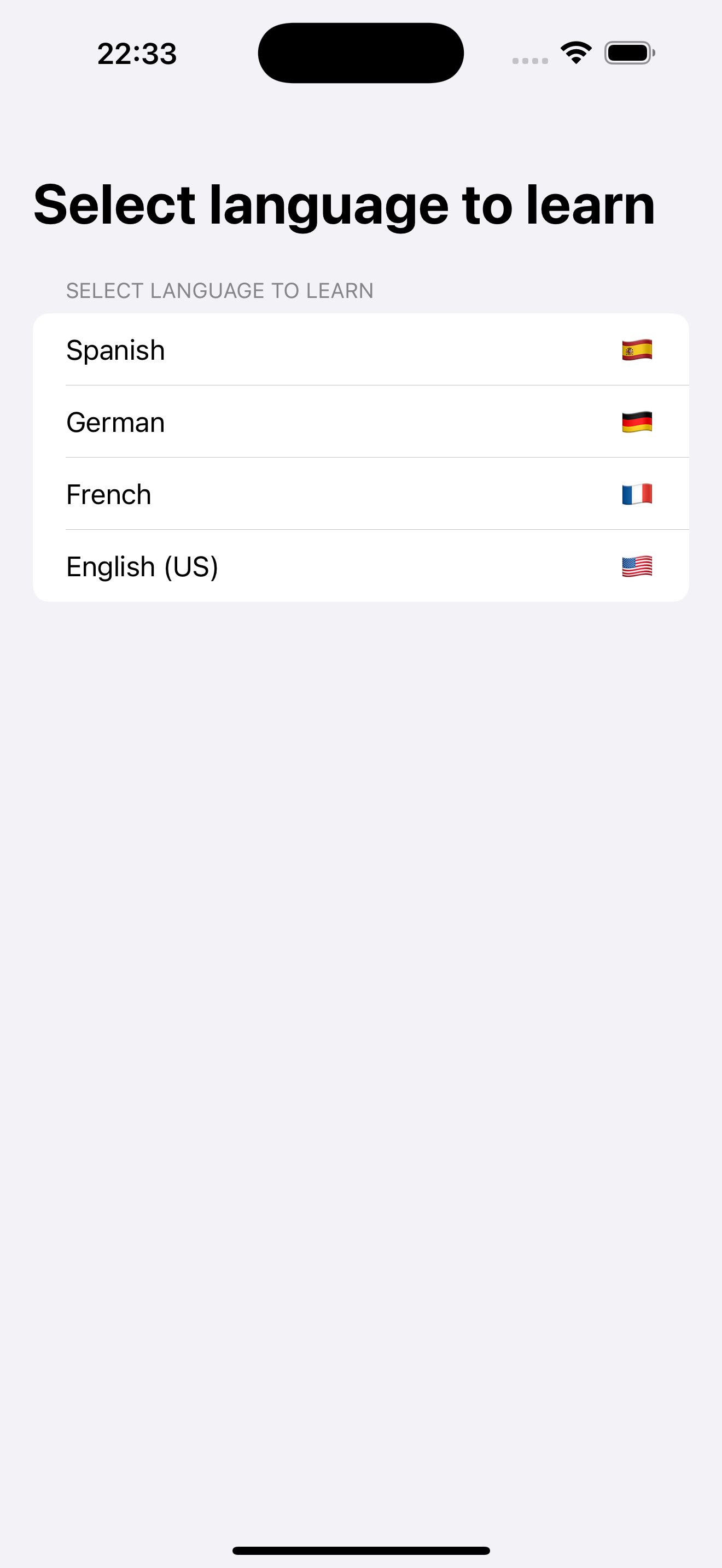Click the Wi-Fi status icon
The height and width of the screenshot is (1568, 722).
click(x=575, y=52)
